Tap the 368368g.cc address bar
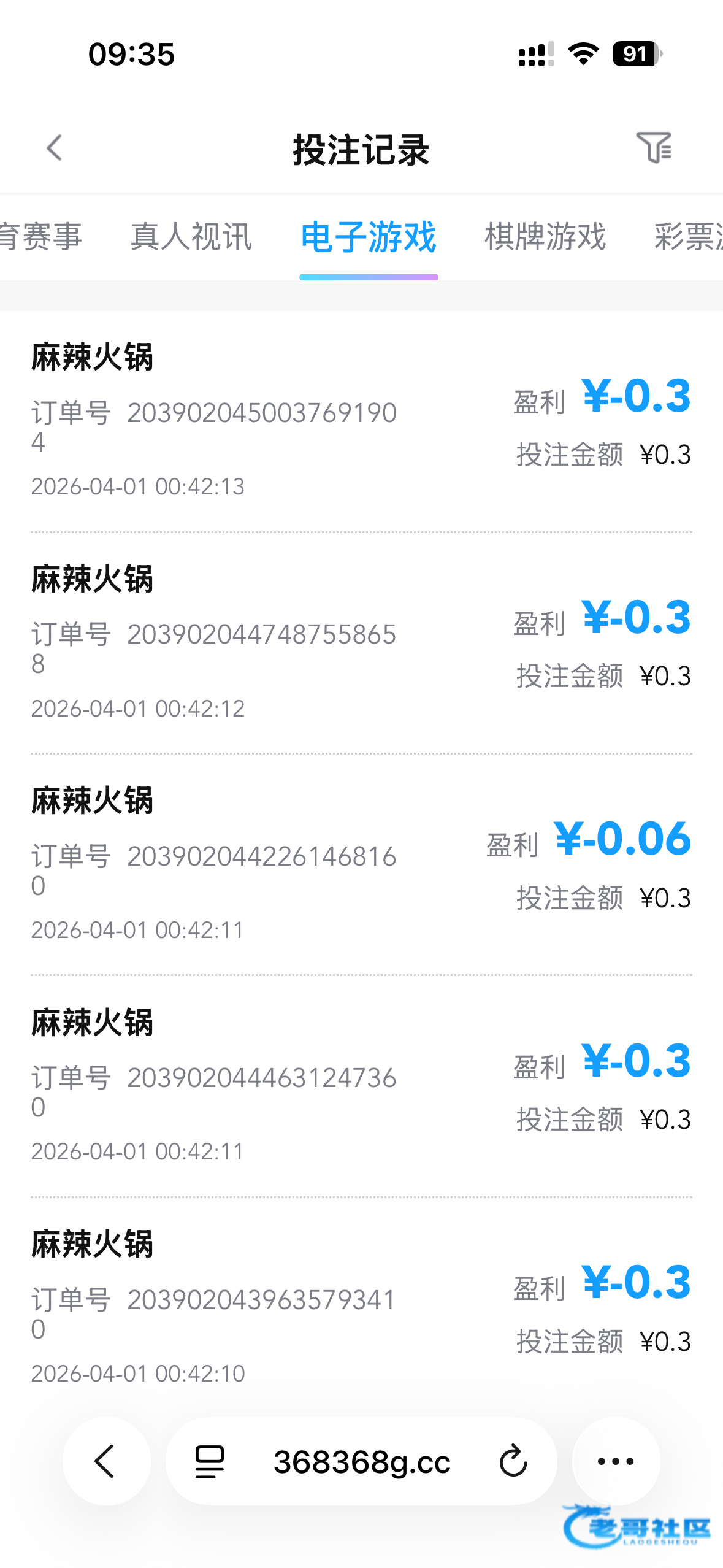This screenshot has height=1568, width=723. pos(362,1461)
